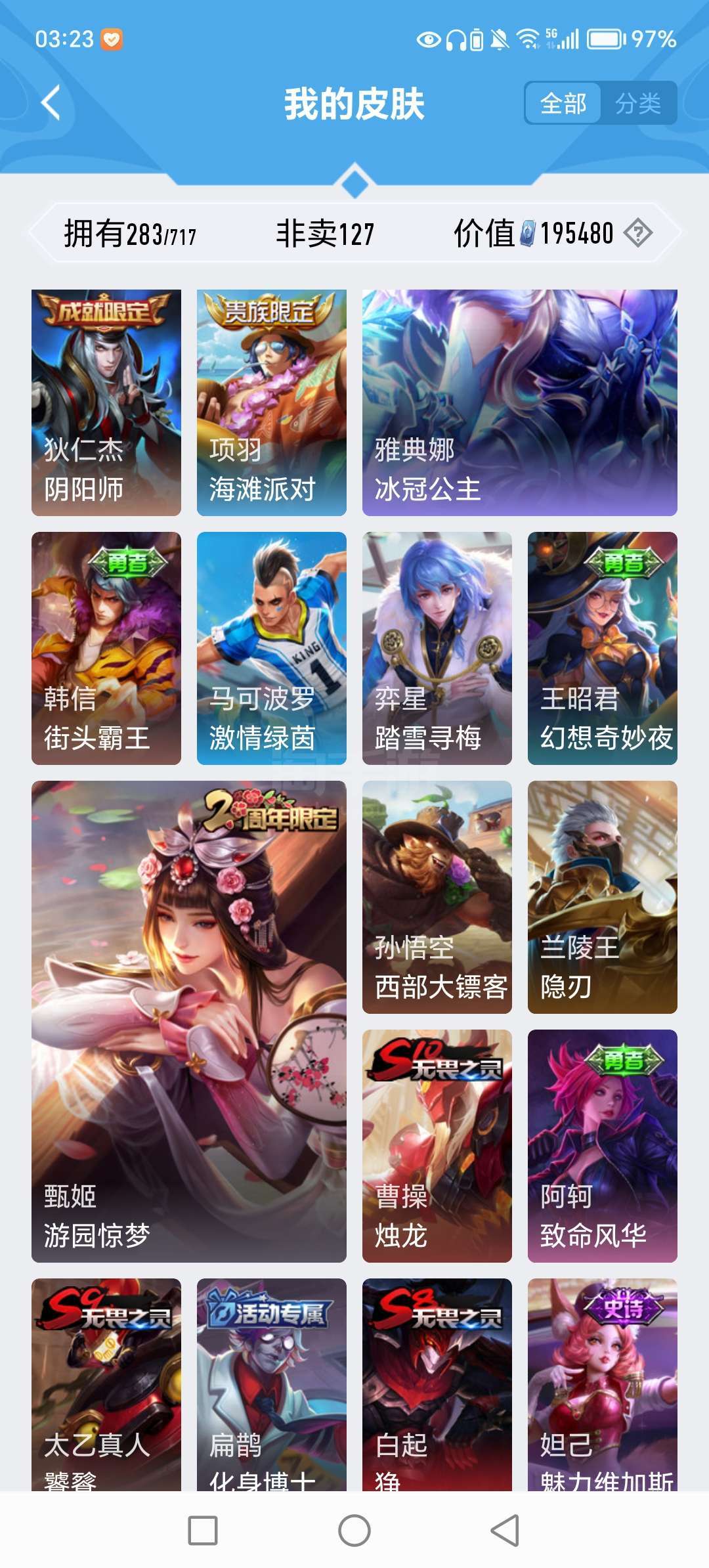Select the 全部 tab
Screen dimensions: 709x1568
563,103
